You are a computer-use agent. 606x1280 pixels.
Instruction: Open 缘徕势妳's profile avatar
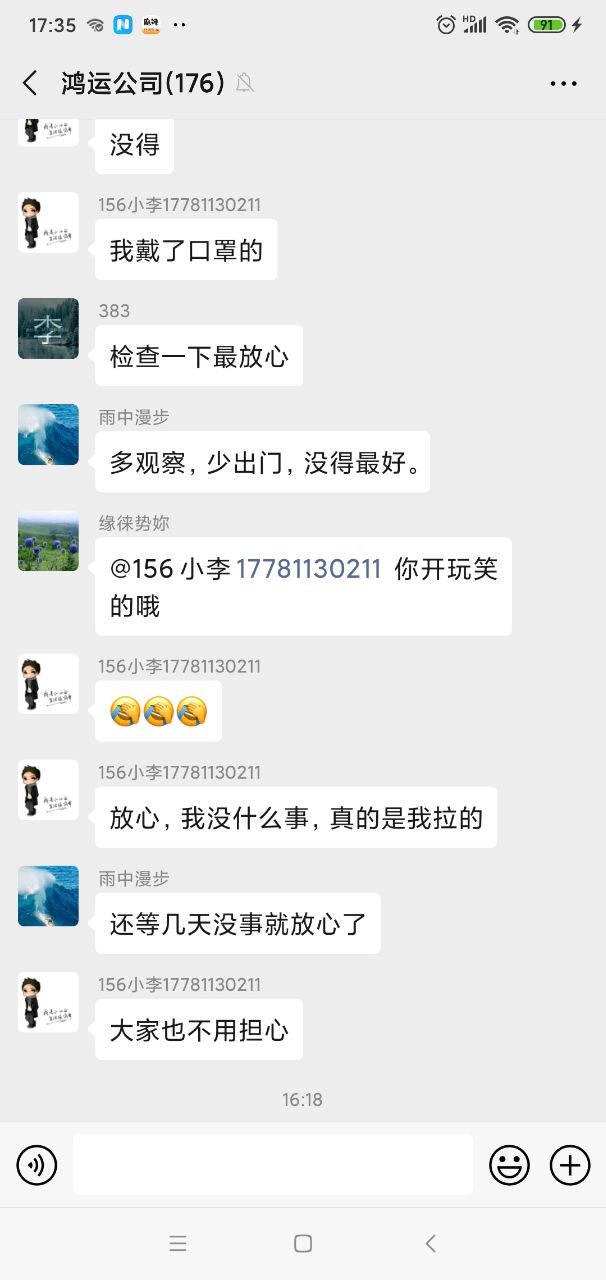click(x=48, y=541)
